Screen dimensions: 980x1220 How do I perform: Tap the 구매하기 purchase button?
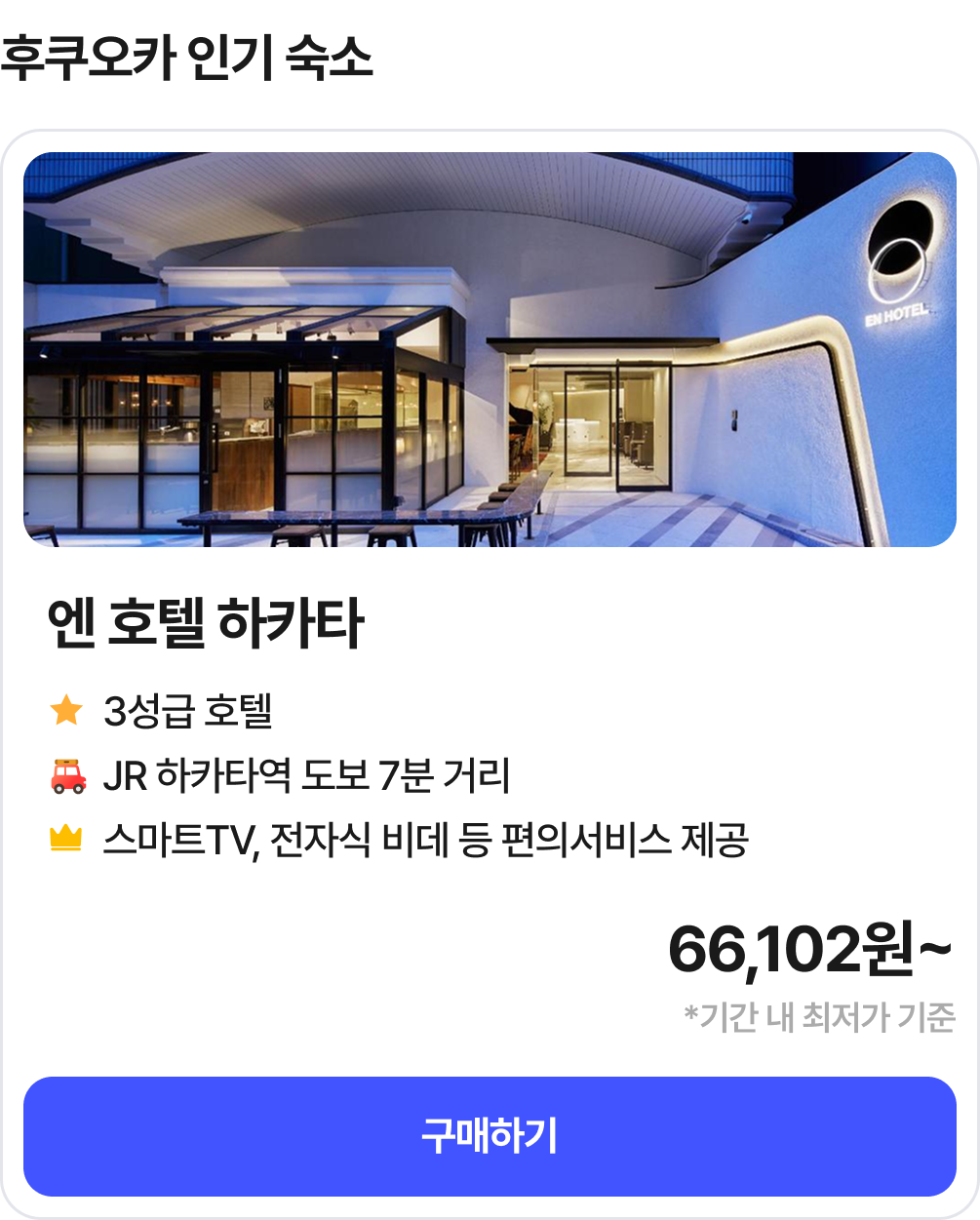pyautogui.click(x=490, y=1136)
